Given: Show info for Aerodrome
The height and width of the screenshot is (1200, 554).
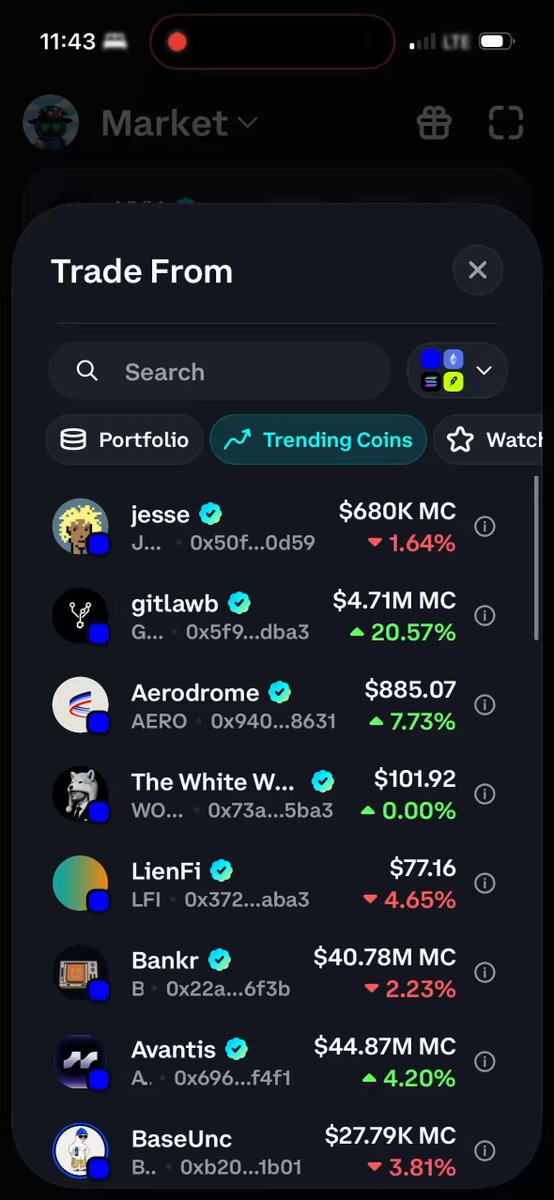Looking at the screenshot, I should (485, 705).
